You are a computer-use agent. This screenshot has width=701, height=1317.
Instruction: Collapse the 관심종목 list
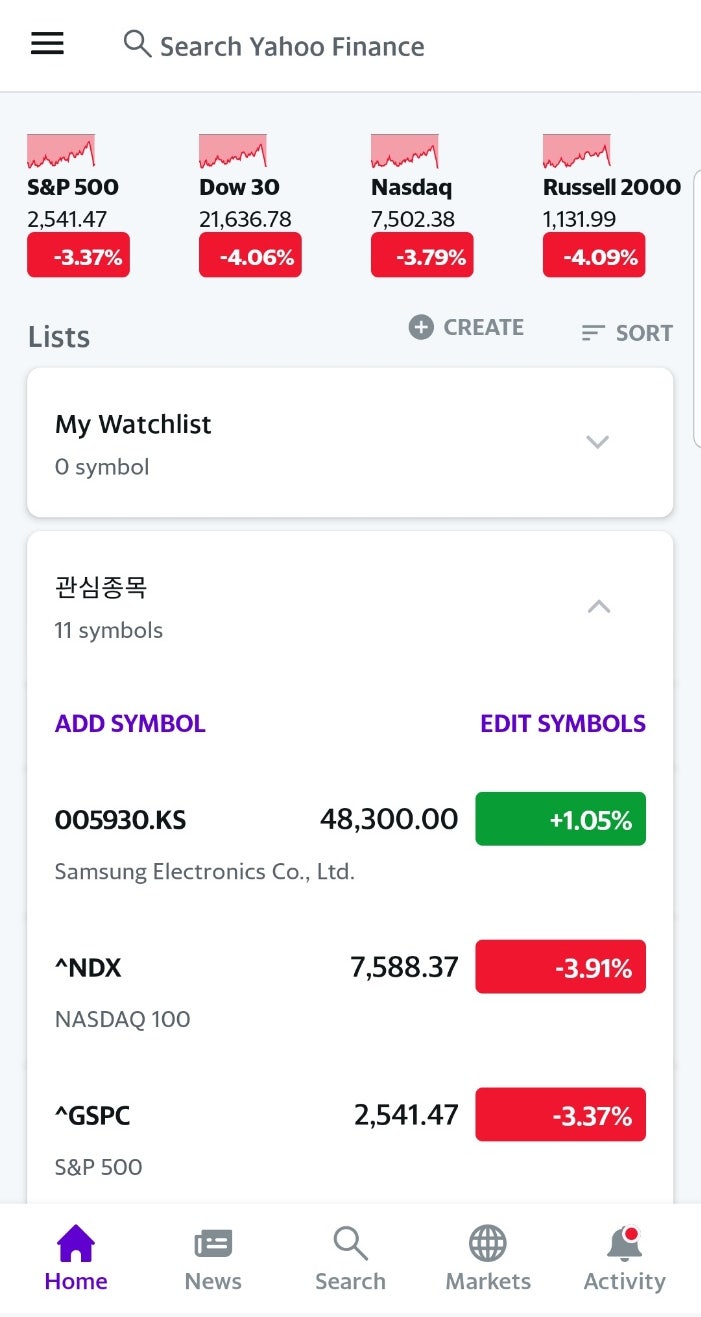pos(598,606)
